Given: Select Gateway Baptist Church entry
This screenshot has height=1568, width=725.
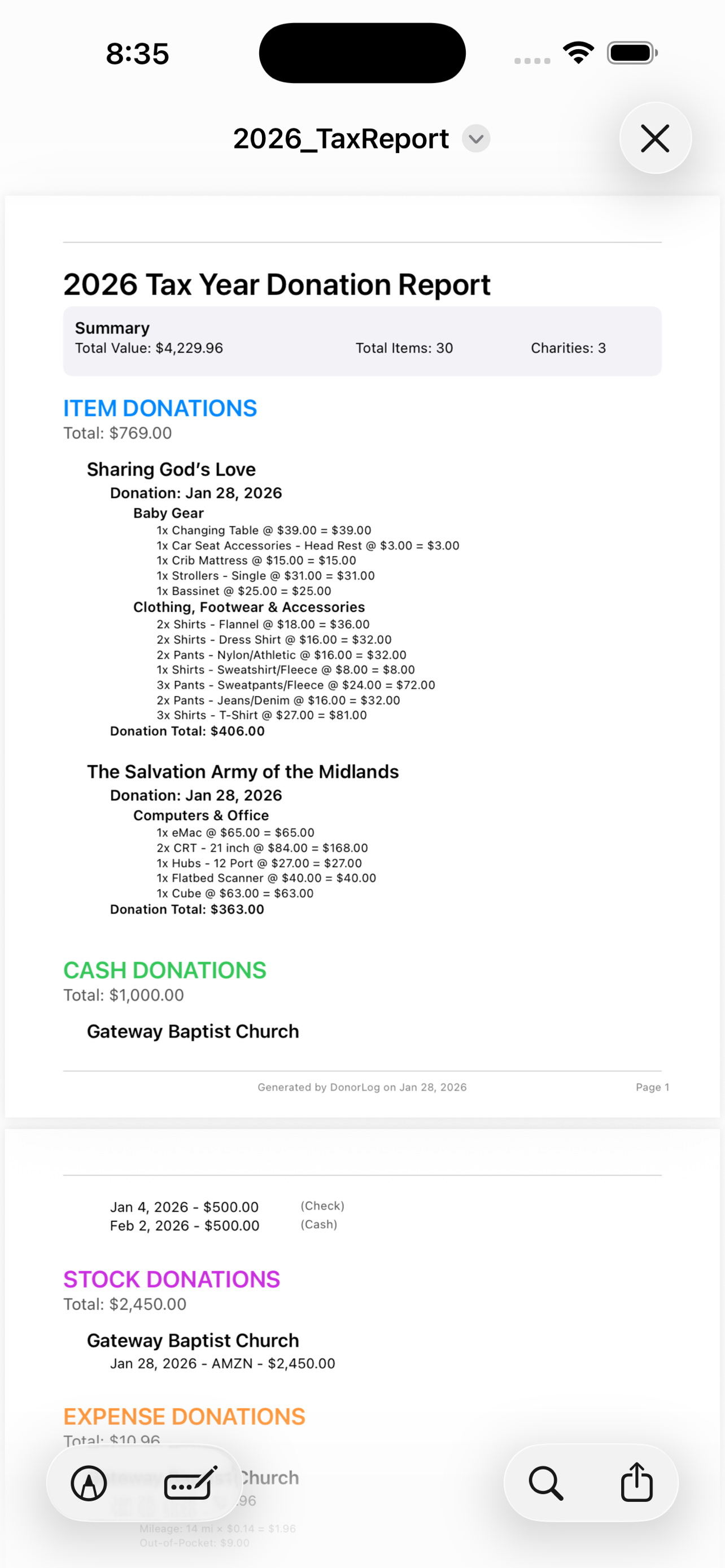Looking at the screenshot, I should (193, 1031).
